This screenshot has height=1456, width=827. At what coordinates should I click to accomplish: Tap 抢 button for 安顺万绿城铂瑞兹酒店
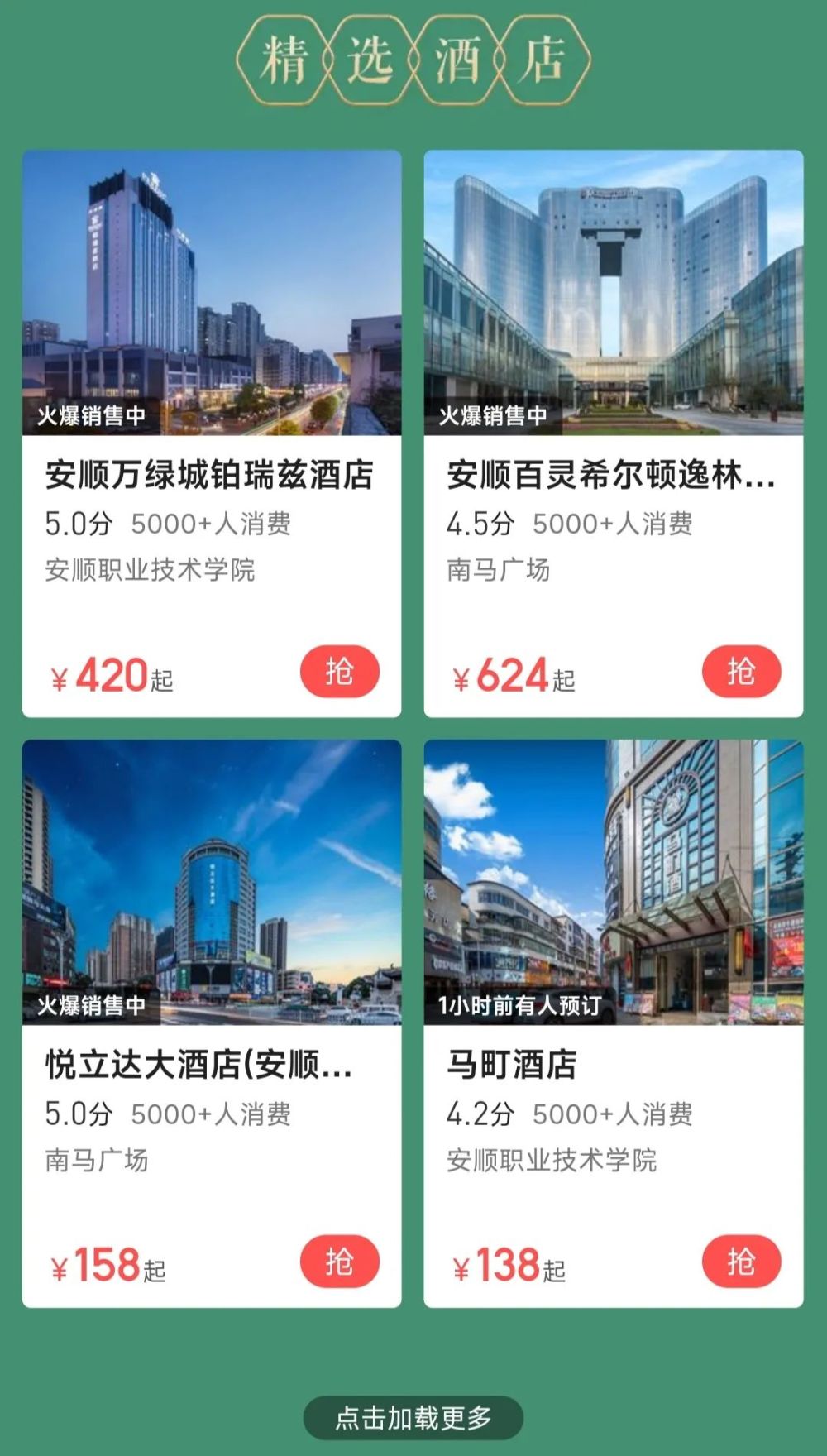pos(339,672)
